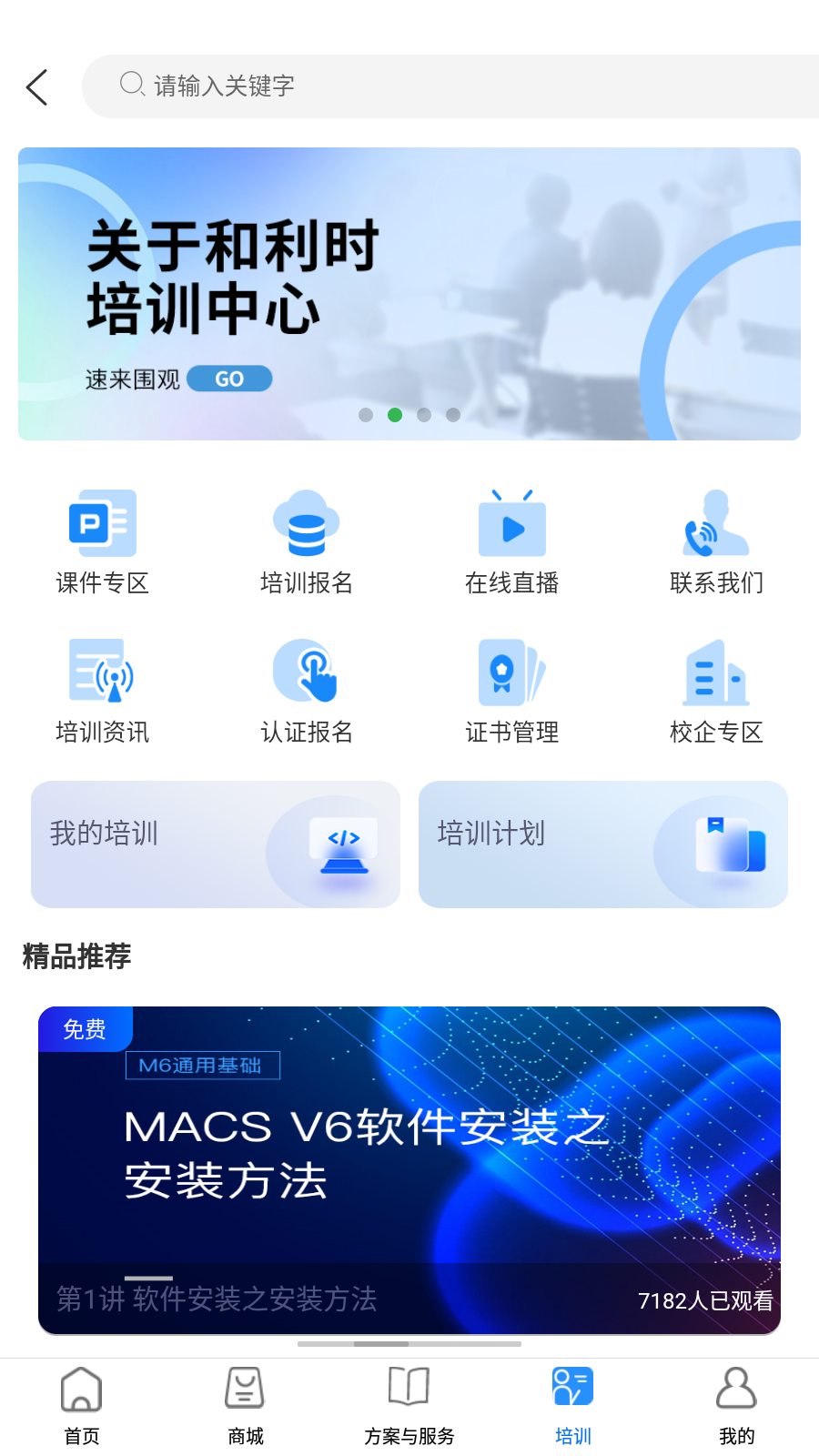Select the second green carousel dot

[395, 415]
